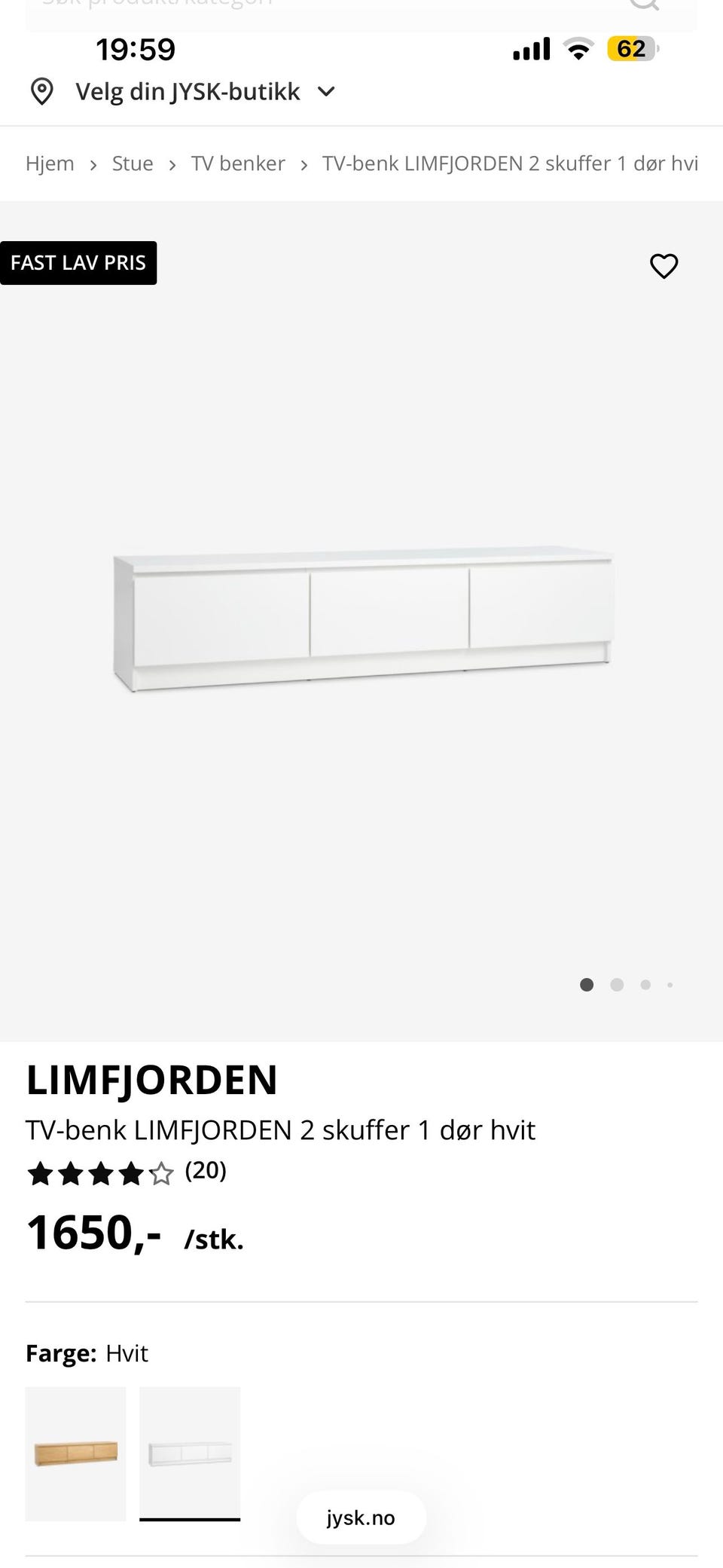This screenshot has height=1568, width=723.
Task: Navigate to the Hjem breadcrumb
Action: point(50,163)
